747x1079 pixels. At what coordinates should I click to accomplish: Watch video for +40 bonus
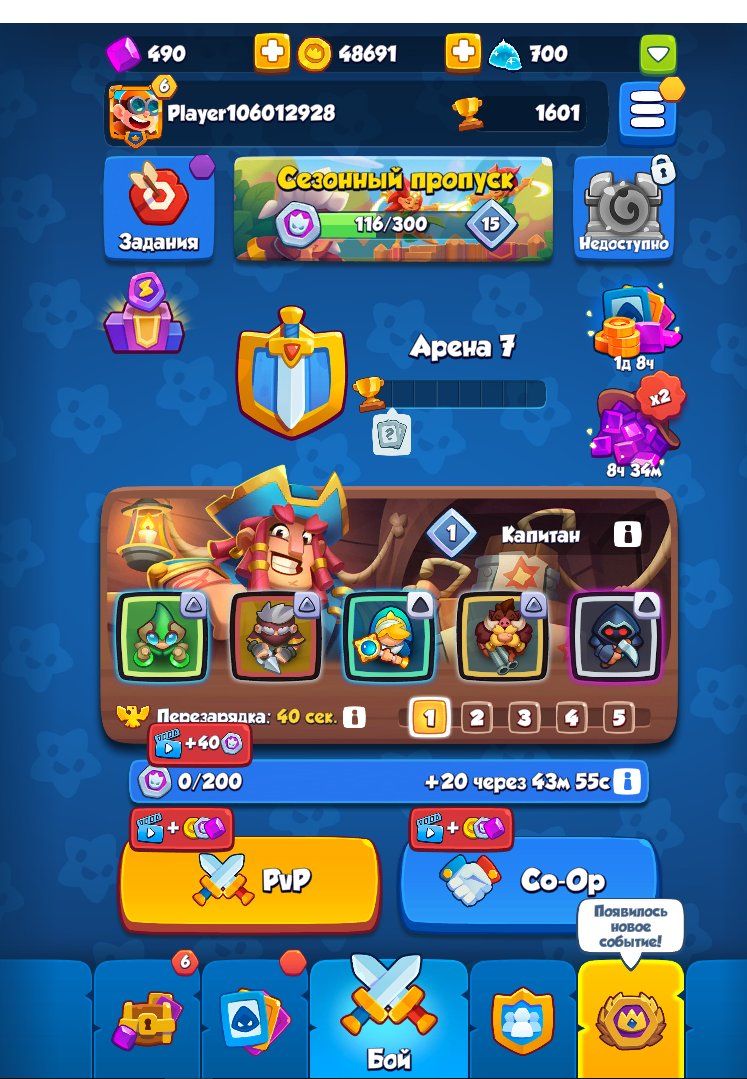click(x=199, y=743)
